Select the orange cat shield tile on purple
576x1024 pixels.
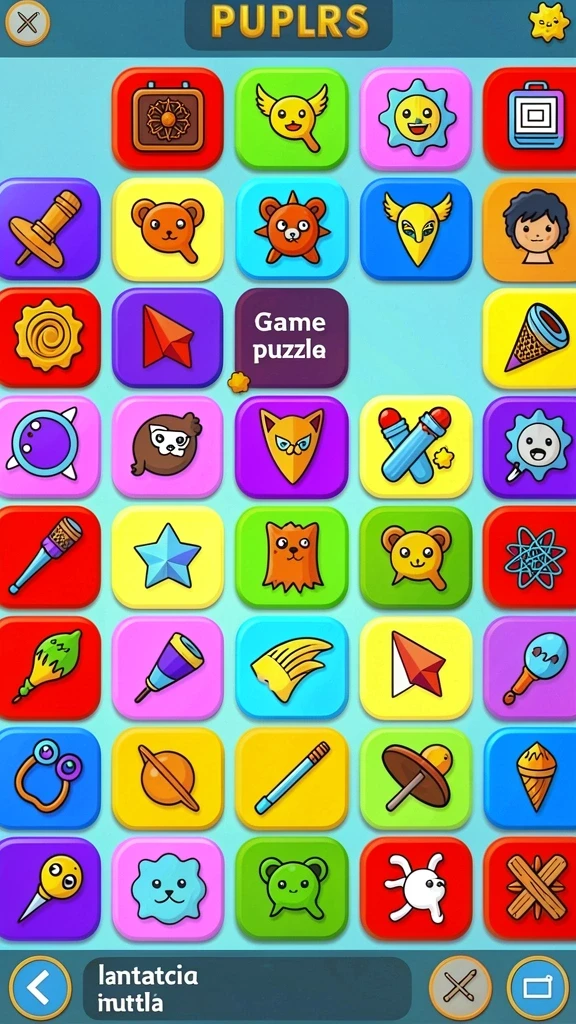292,447
